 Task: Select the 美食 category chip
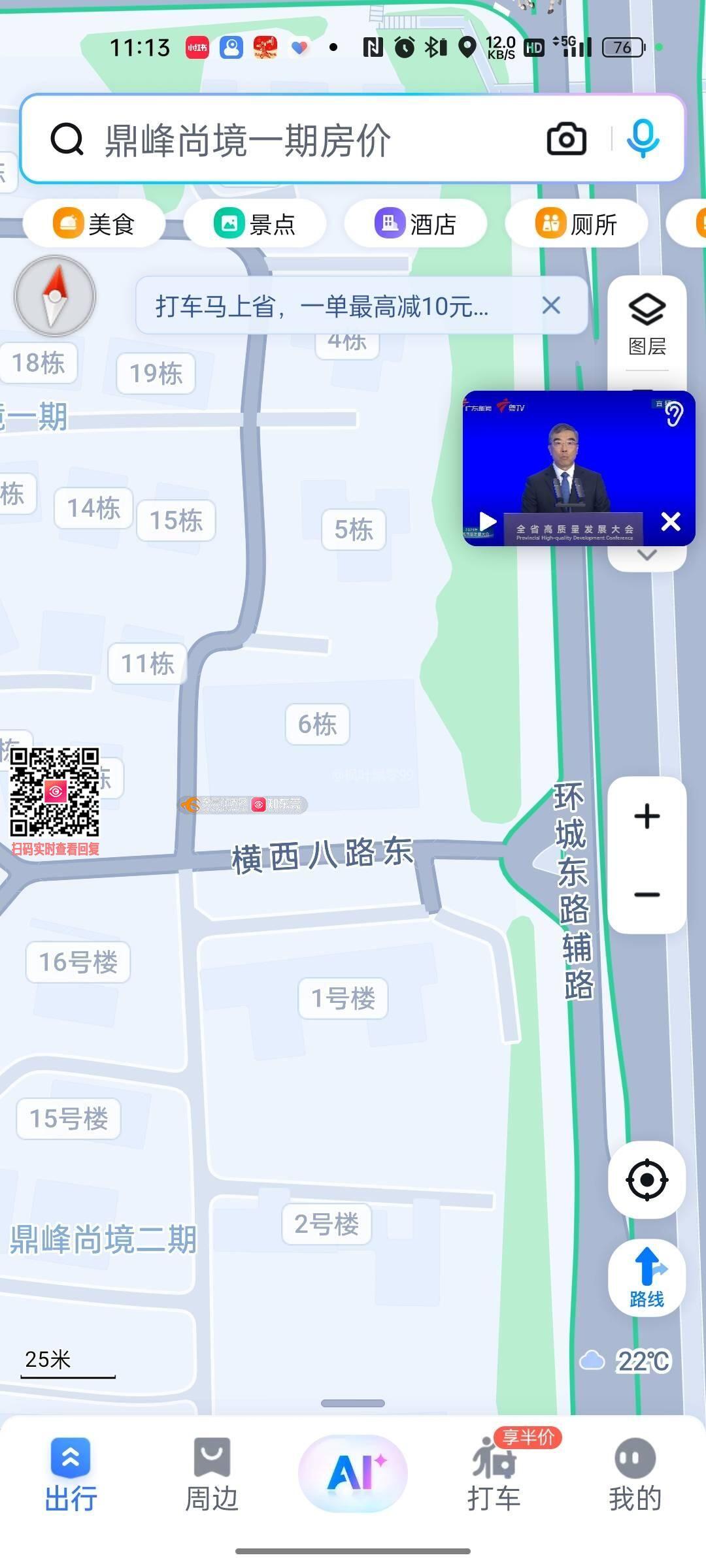click(94, 224)
